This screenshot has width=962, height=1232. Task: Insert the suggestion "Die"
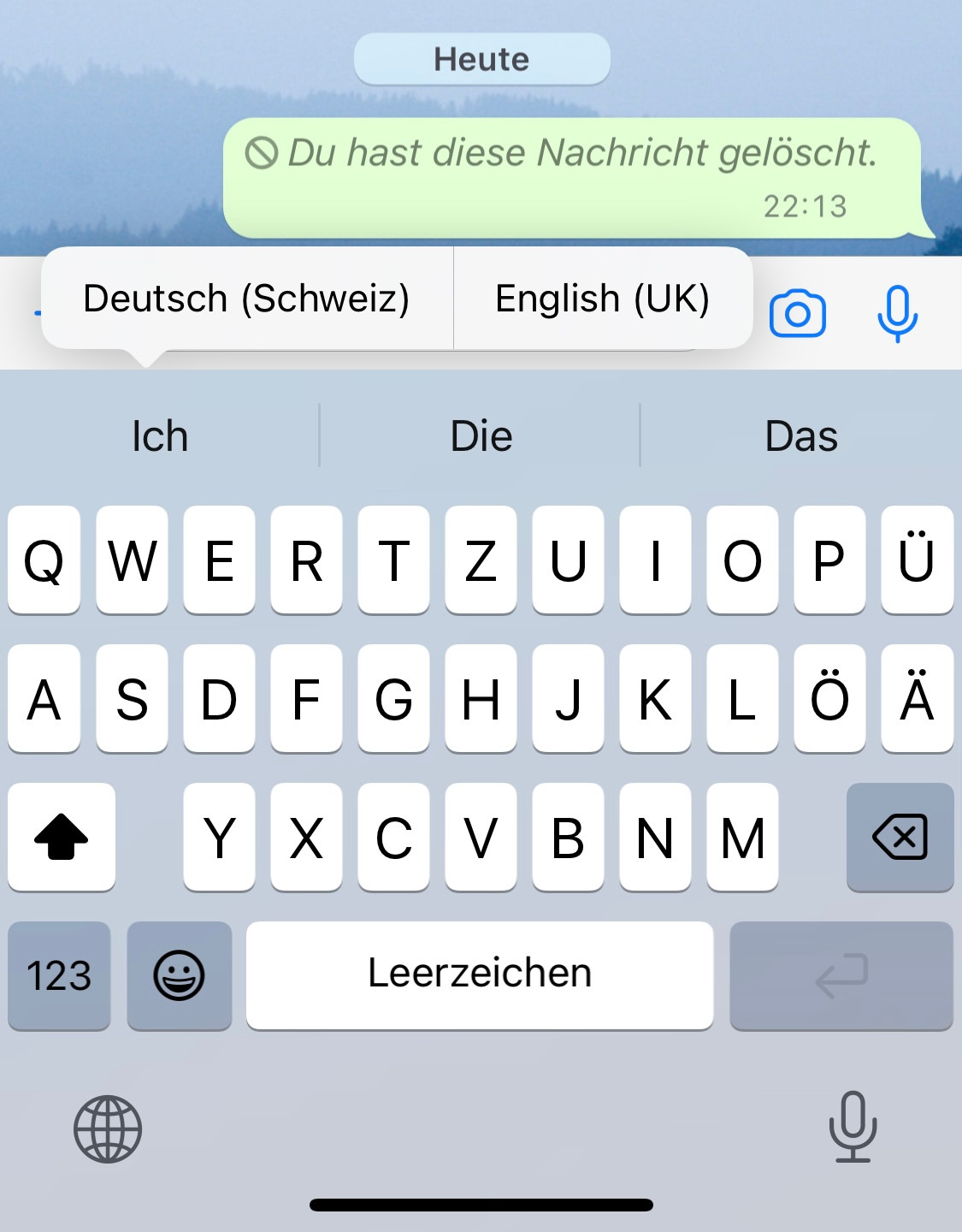pos(481,436)
